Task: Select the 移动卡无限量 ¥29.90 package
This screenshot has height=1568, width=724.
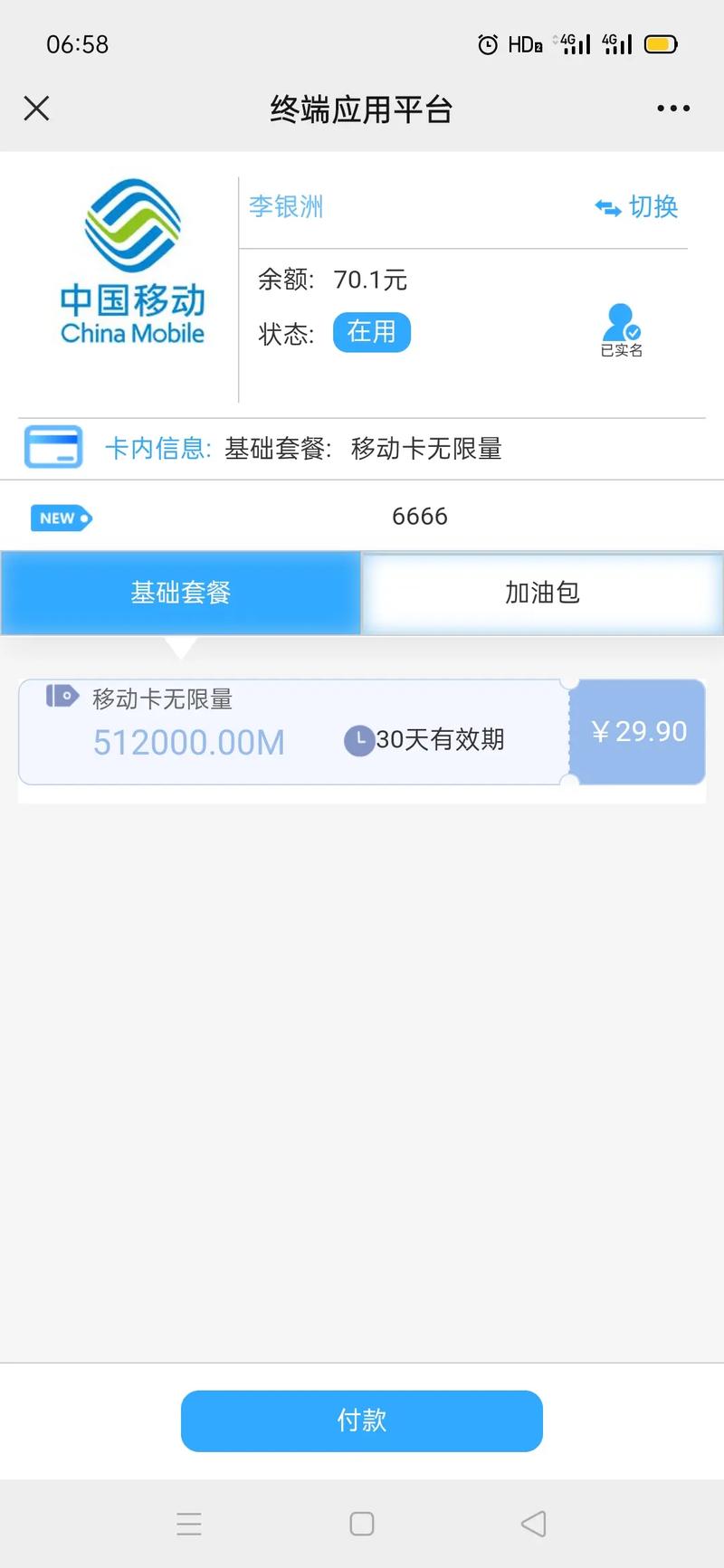Action: [x=362, y=732]
